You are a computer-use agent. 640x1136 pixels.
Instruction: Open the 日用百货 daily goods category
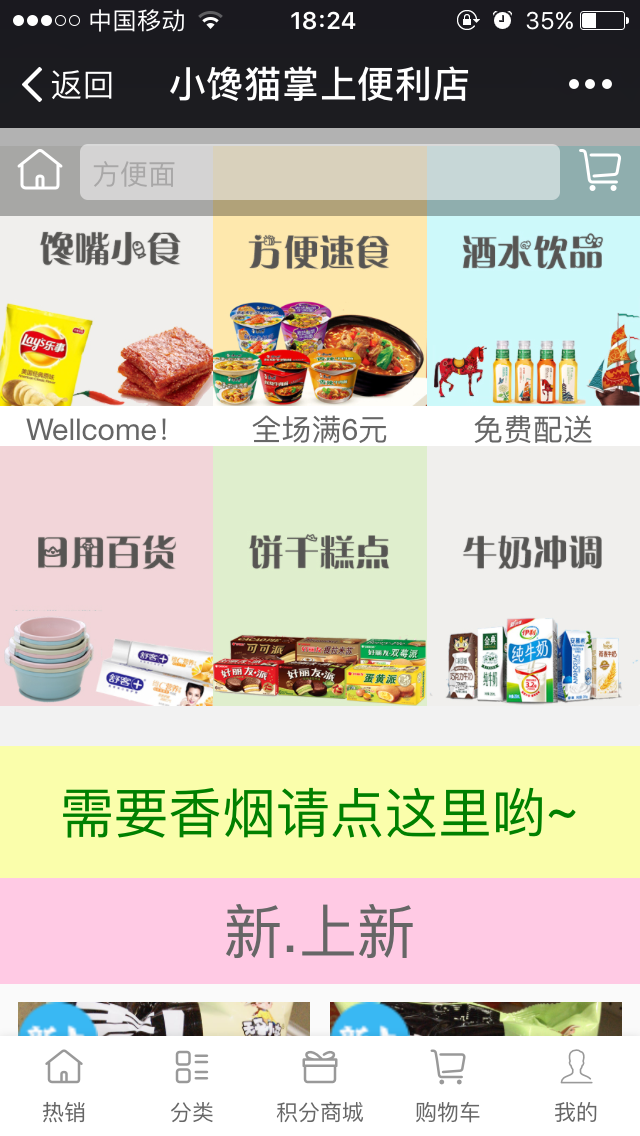(x=106, y=576)
